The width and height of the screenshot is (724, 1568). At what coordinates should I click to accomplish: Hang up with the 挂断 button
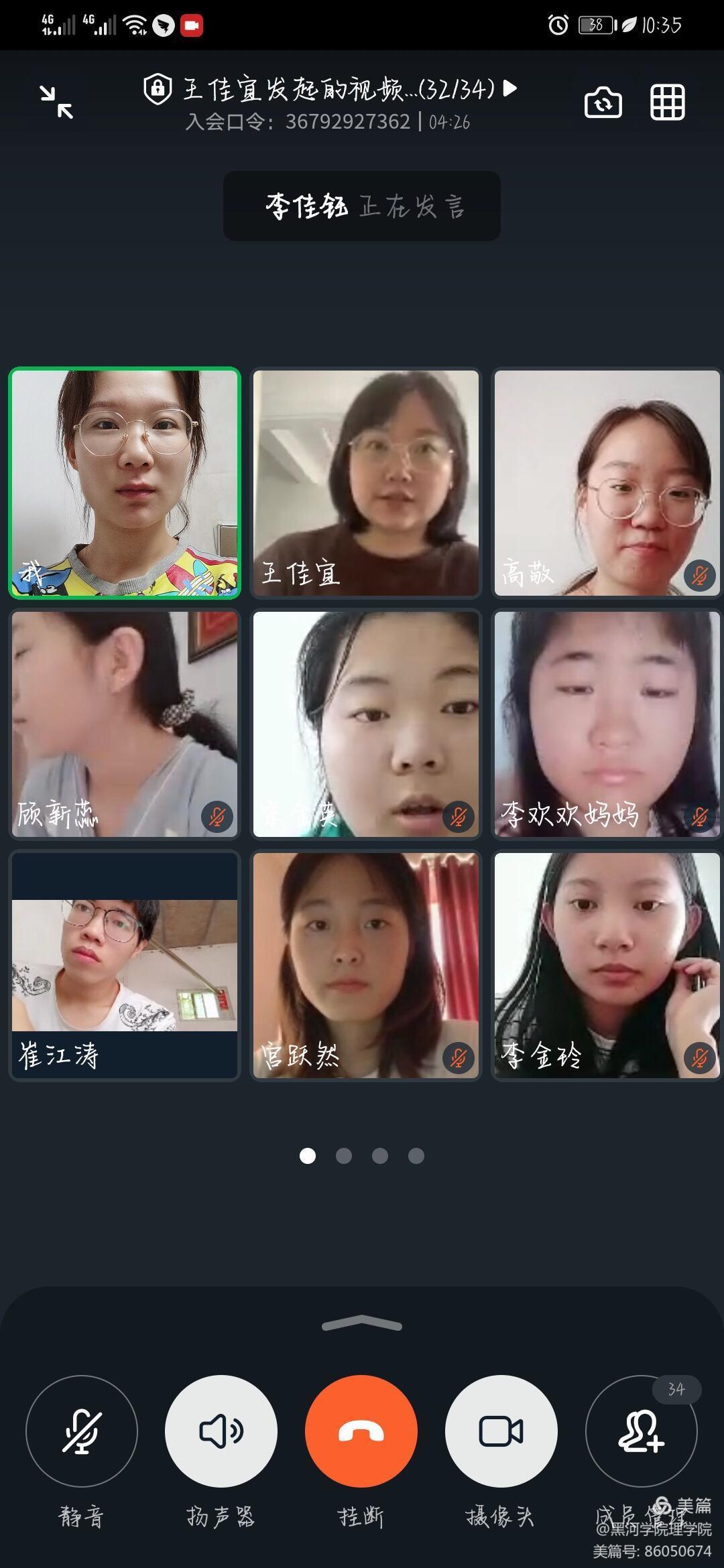361,1431
